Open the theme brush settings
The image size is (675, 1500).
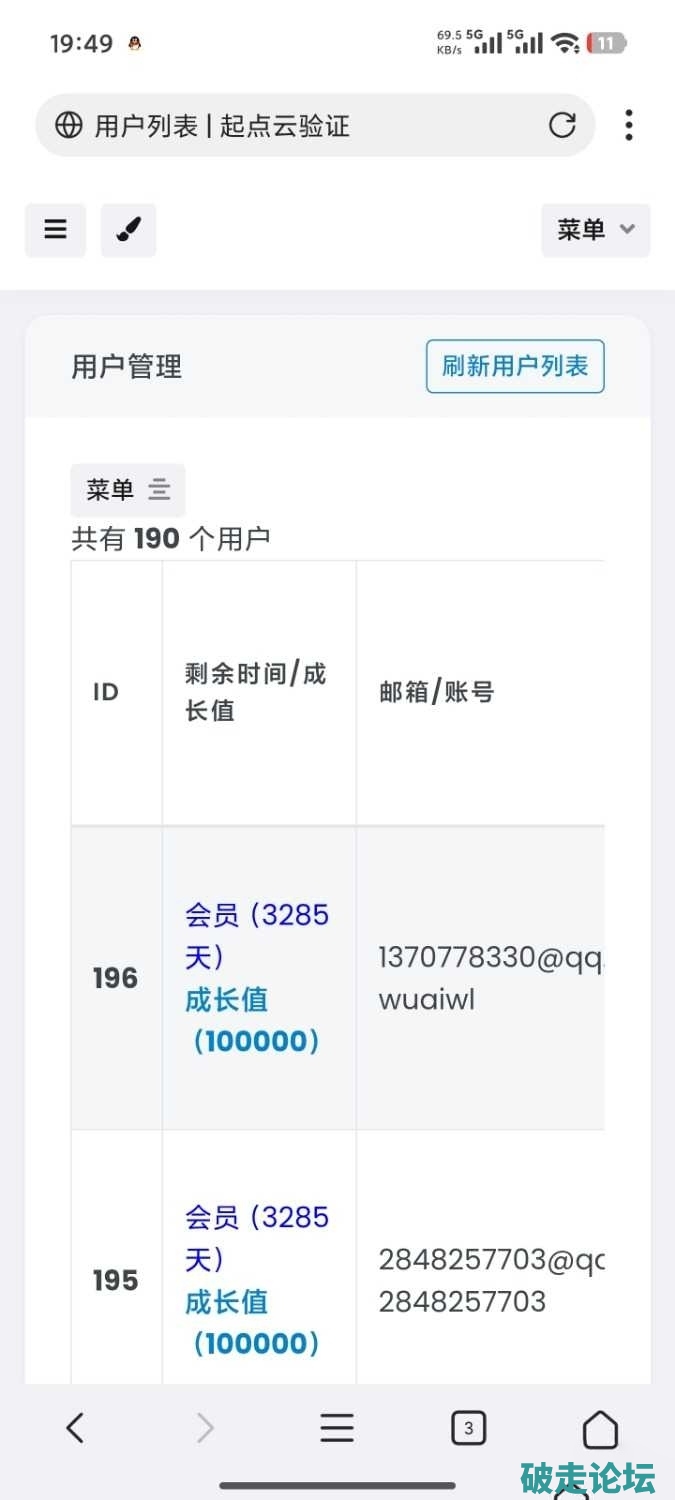pos(128,230)
